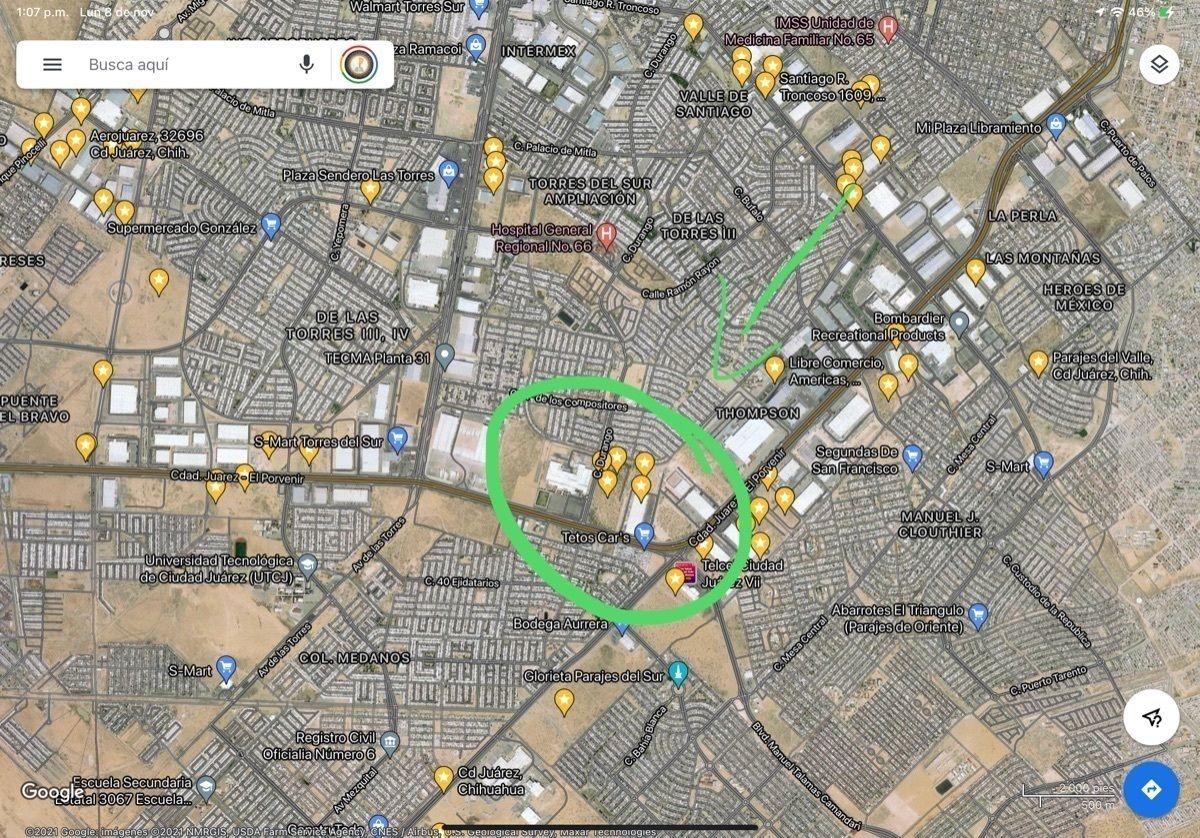The image size is (1200, 838).
Task: Open the Glorieta Parajes del Sur marker
Action: pyautogui.click(x=679, y=673)
